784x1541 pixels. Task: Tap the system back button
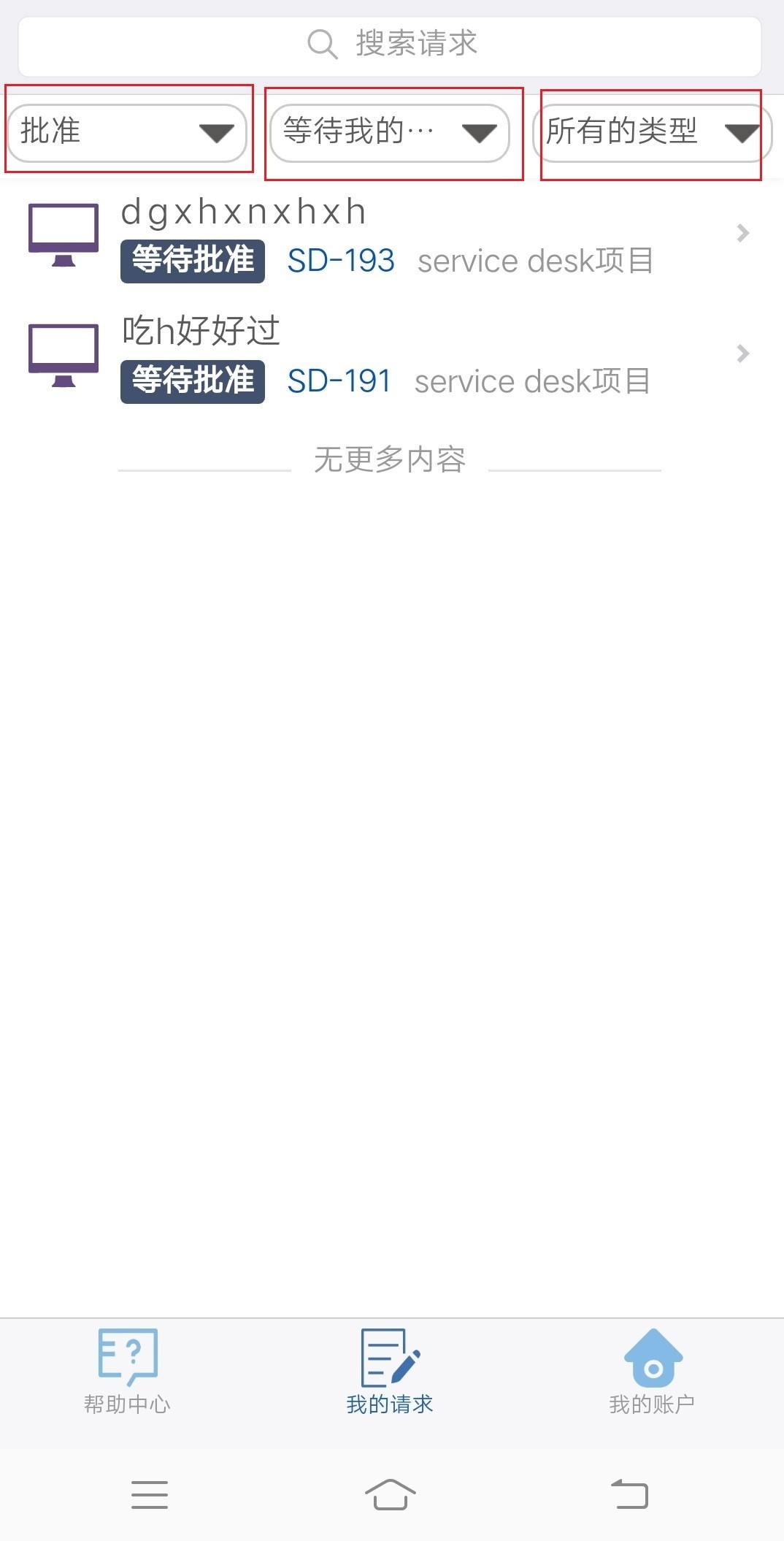(629, 1494)
